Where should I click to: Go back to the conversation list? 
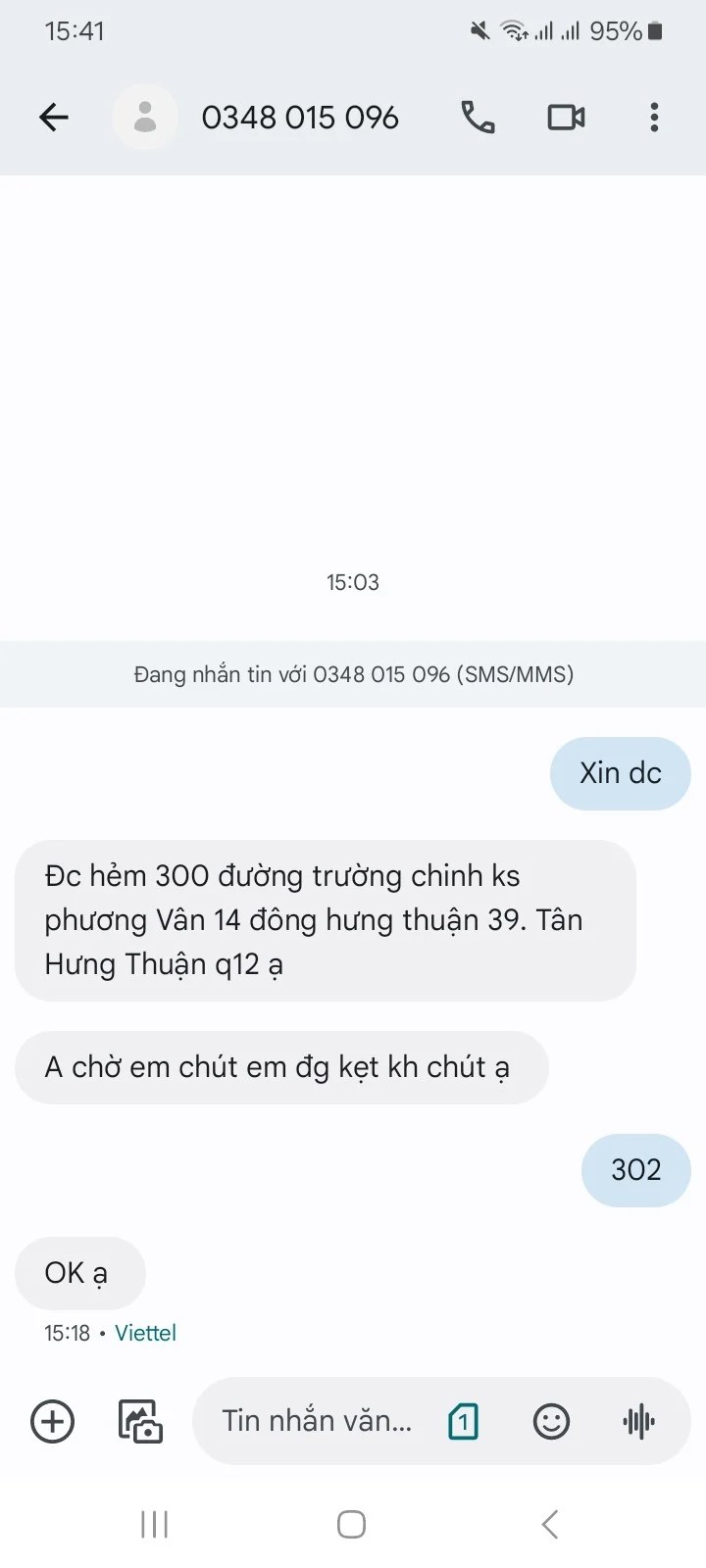[54, 118]
